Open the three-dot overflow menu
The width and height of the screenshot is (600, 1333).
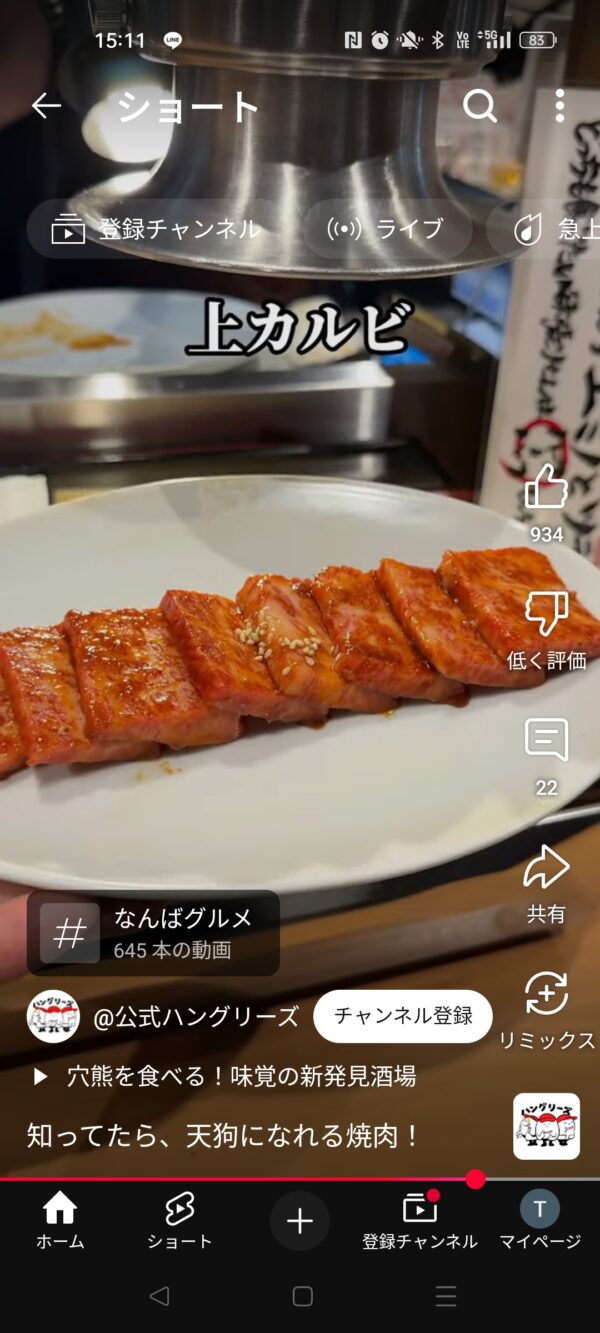559,106
